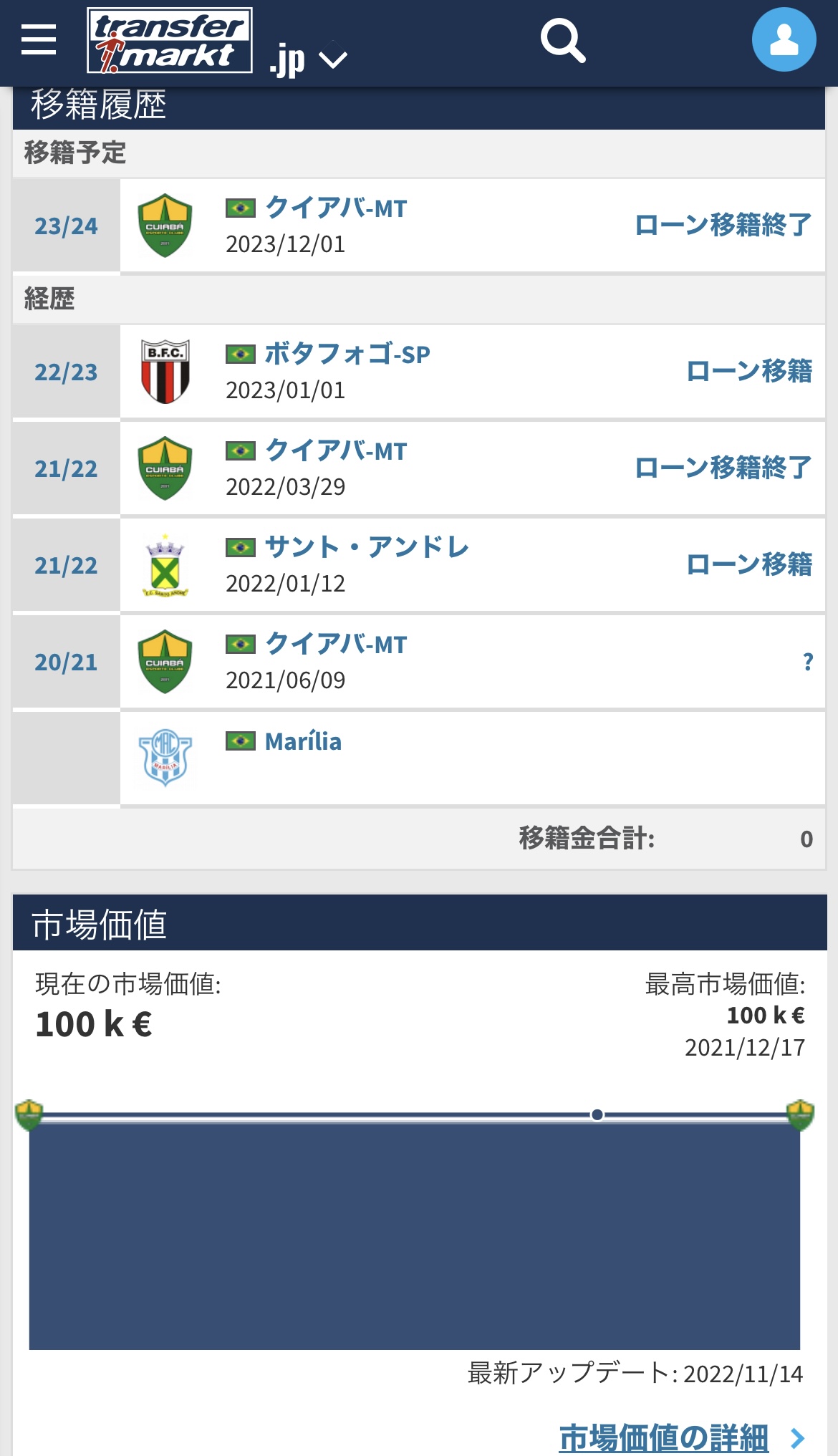This screenshot has width=838, height=1456.
Task: Open ボタフォゴ-SP club link
Action: coord(347,354)
